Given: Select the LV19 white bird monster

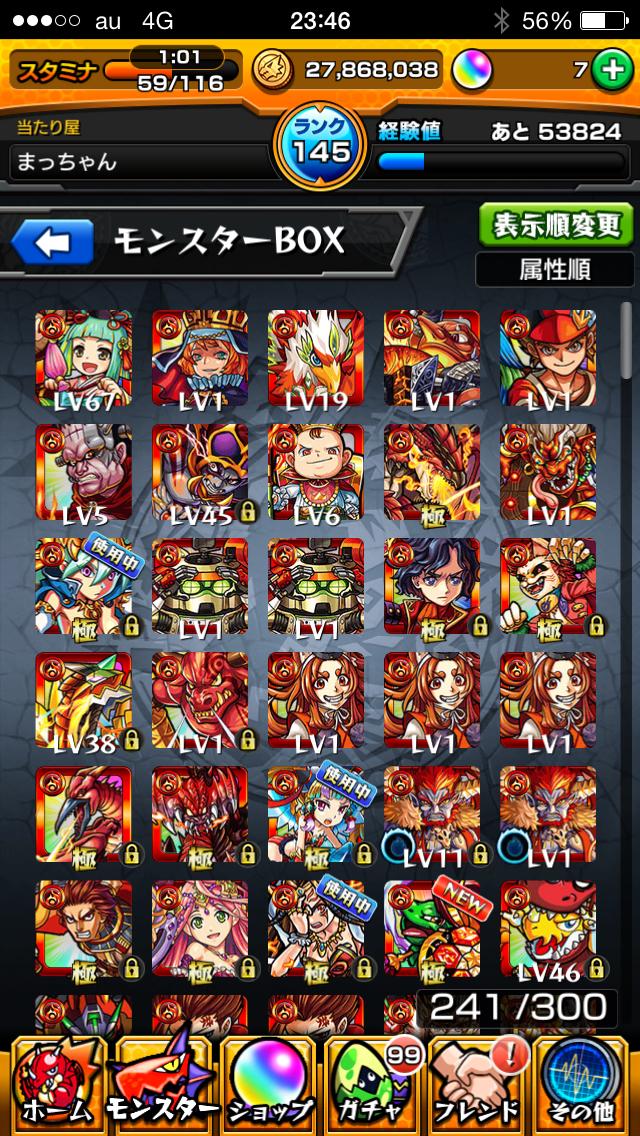Looking at the screenshot, I should [315, 357].
